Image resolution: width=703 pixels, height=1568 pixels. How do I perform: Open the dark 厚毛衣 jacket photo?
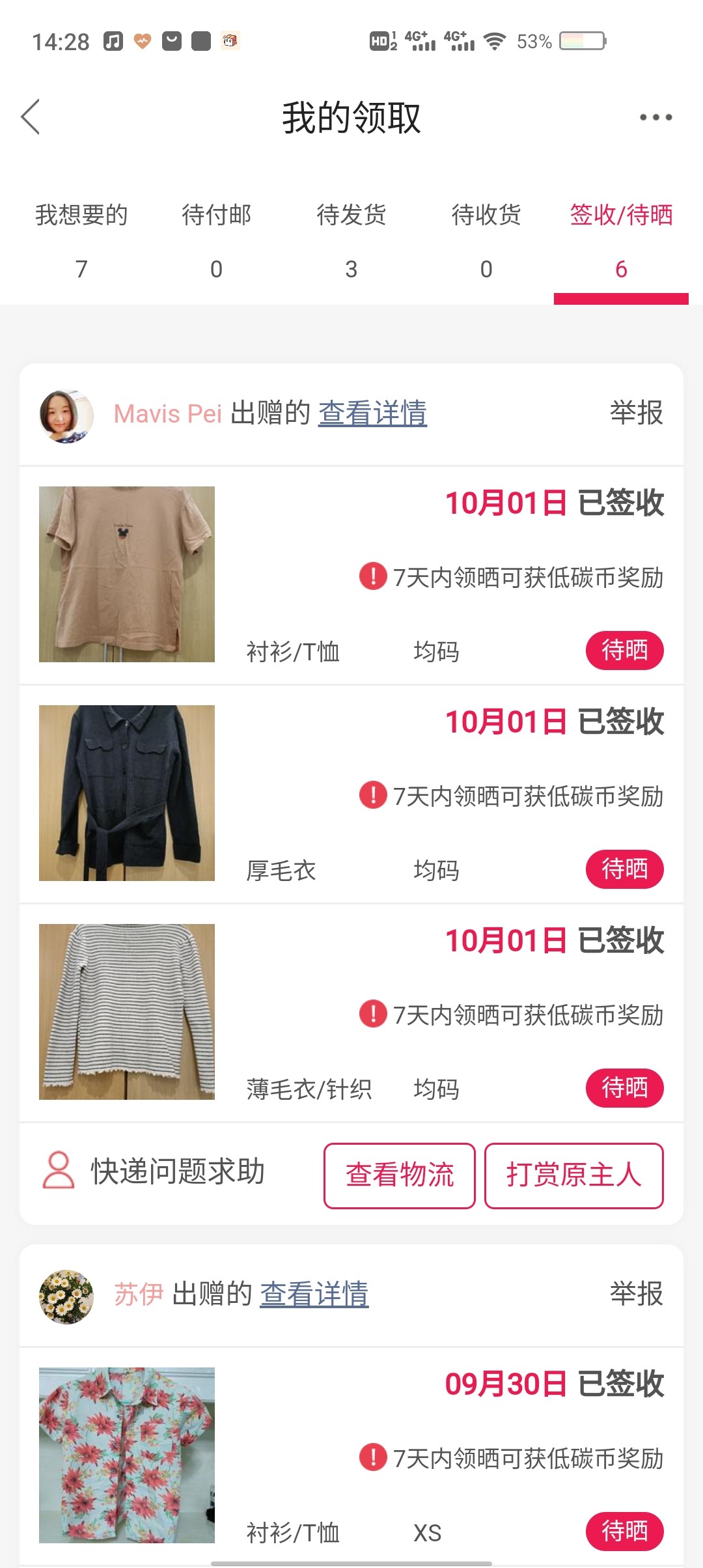coord(127,793)
